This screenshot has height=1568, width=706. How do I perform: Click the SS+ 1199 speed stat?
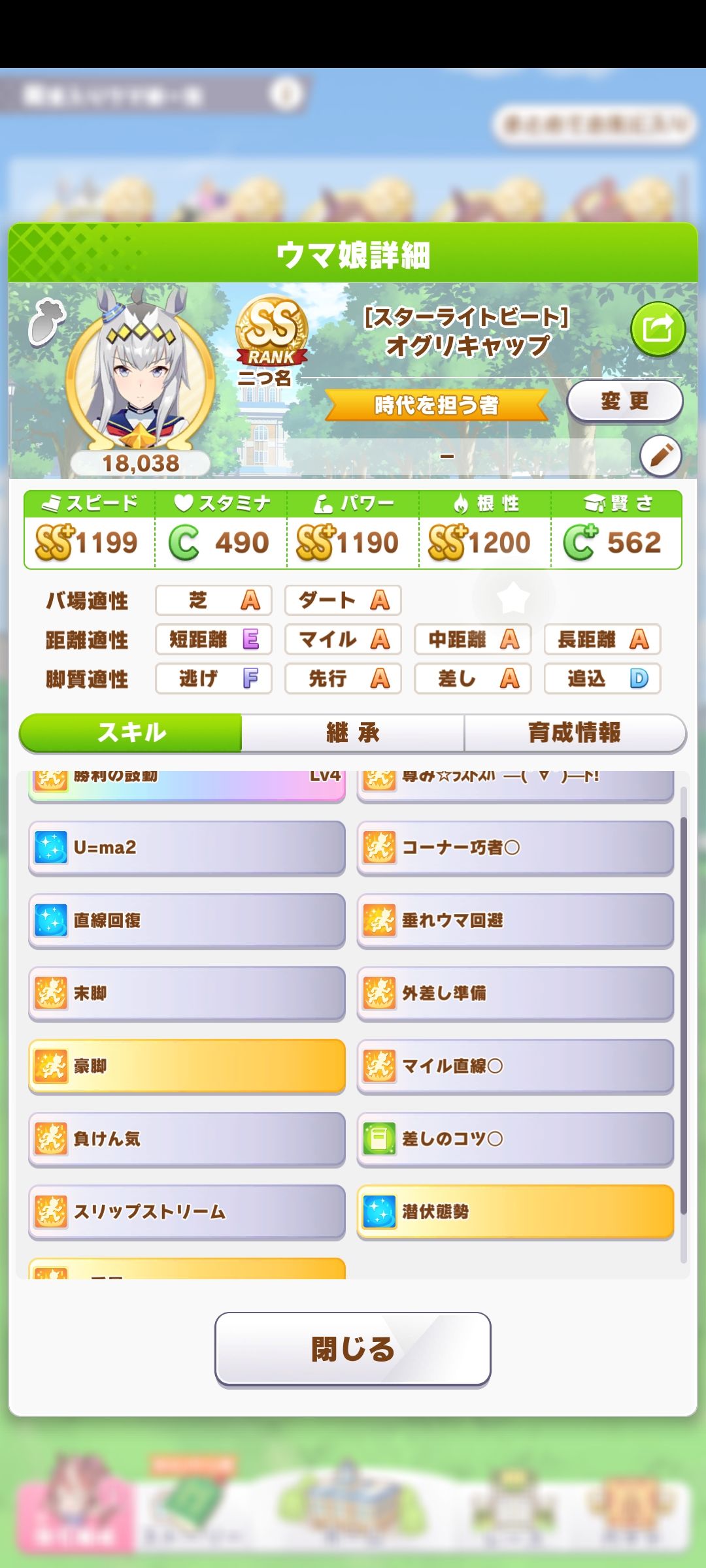click(x=85, y=541)
